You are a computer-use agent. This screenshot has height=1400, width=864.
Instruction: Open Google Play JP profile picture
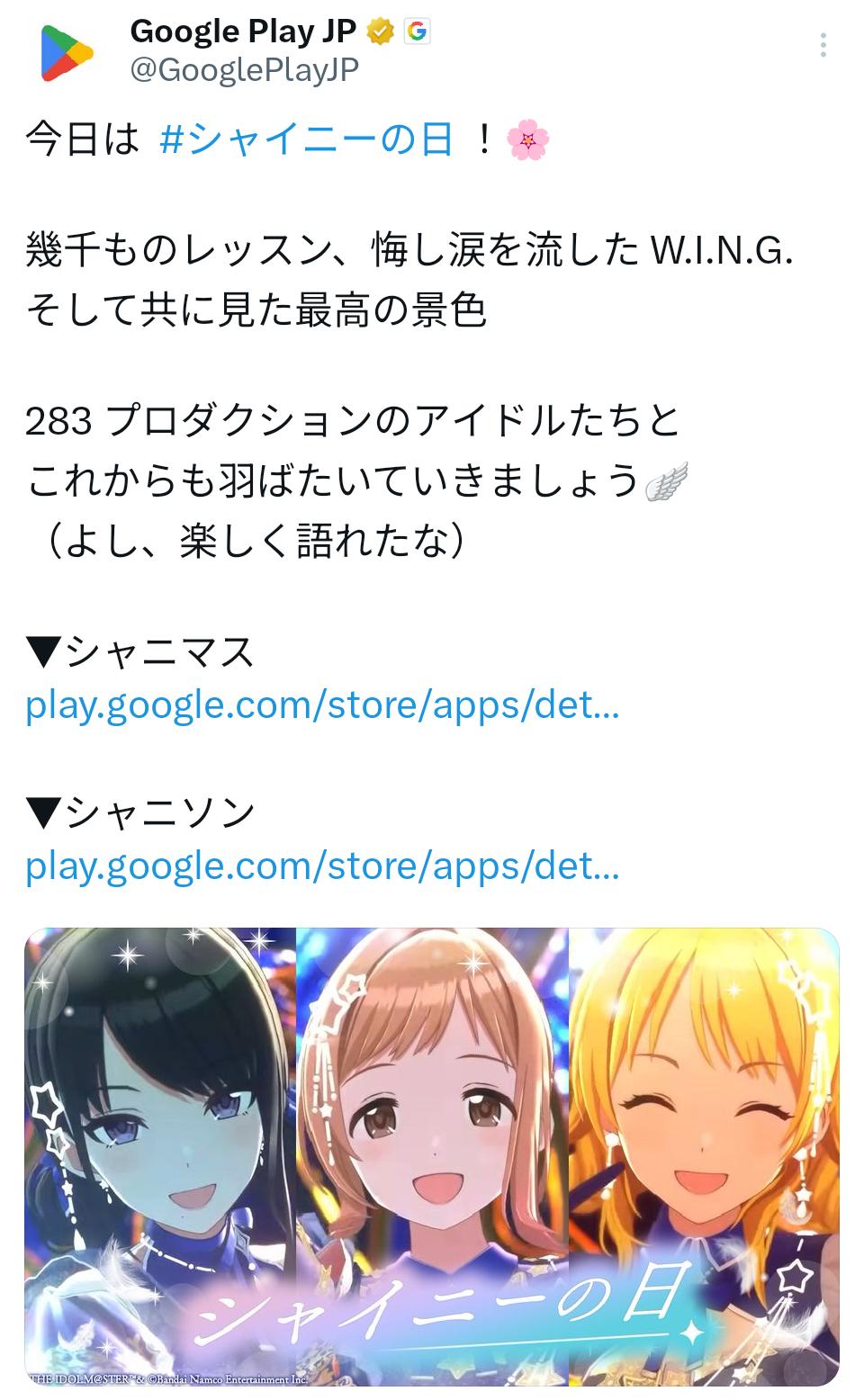point(67,52)
